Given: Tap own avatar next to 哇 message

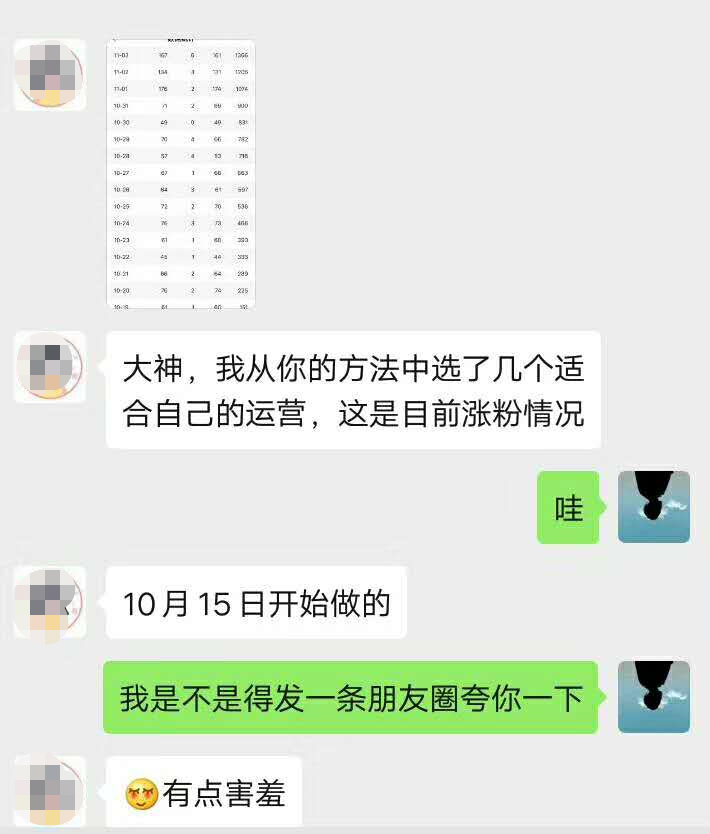Looking at the screenshot, I should click(x=653, y=507).
